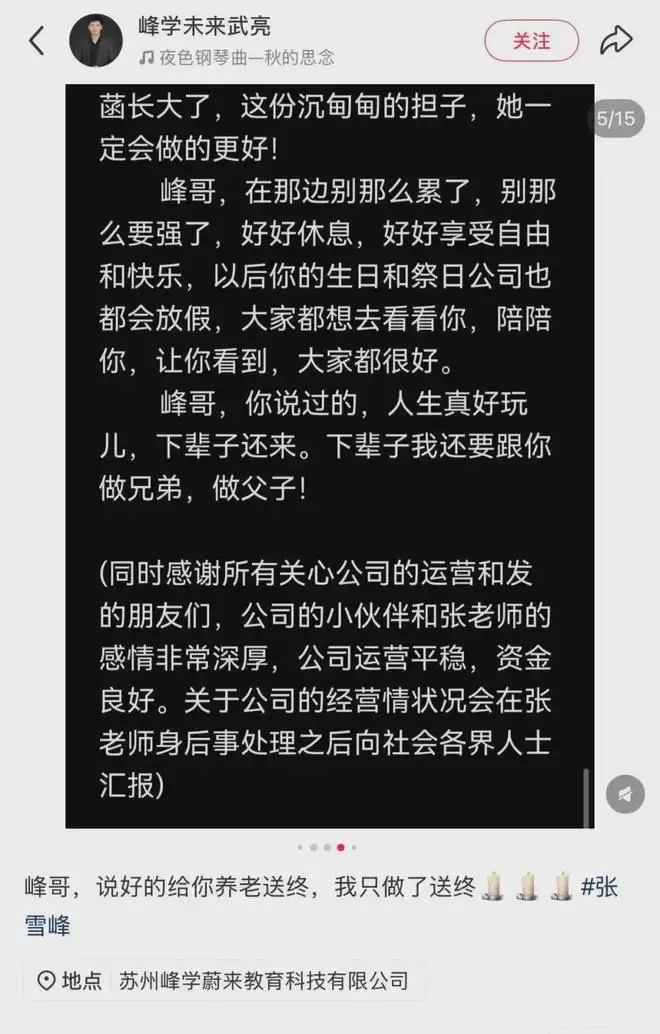Toggle the mute speaker icon

click(625, 794)
